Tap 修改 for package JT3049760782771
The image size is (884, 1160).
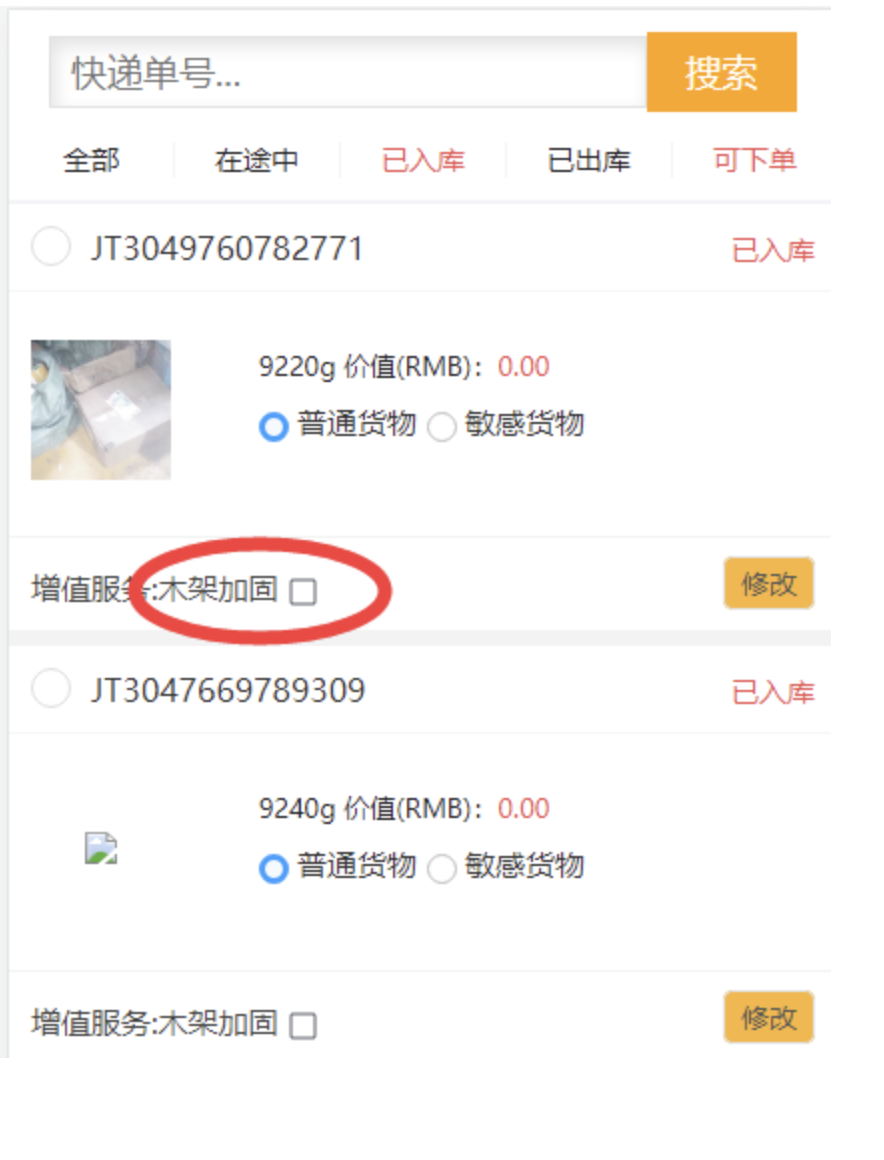pos(768,584)
